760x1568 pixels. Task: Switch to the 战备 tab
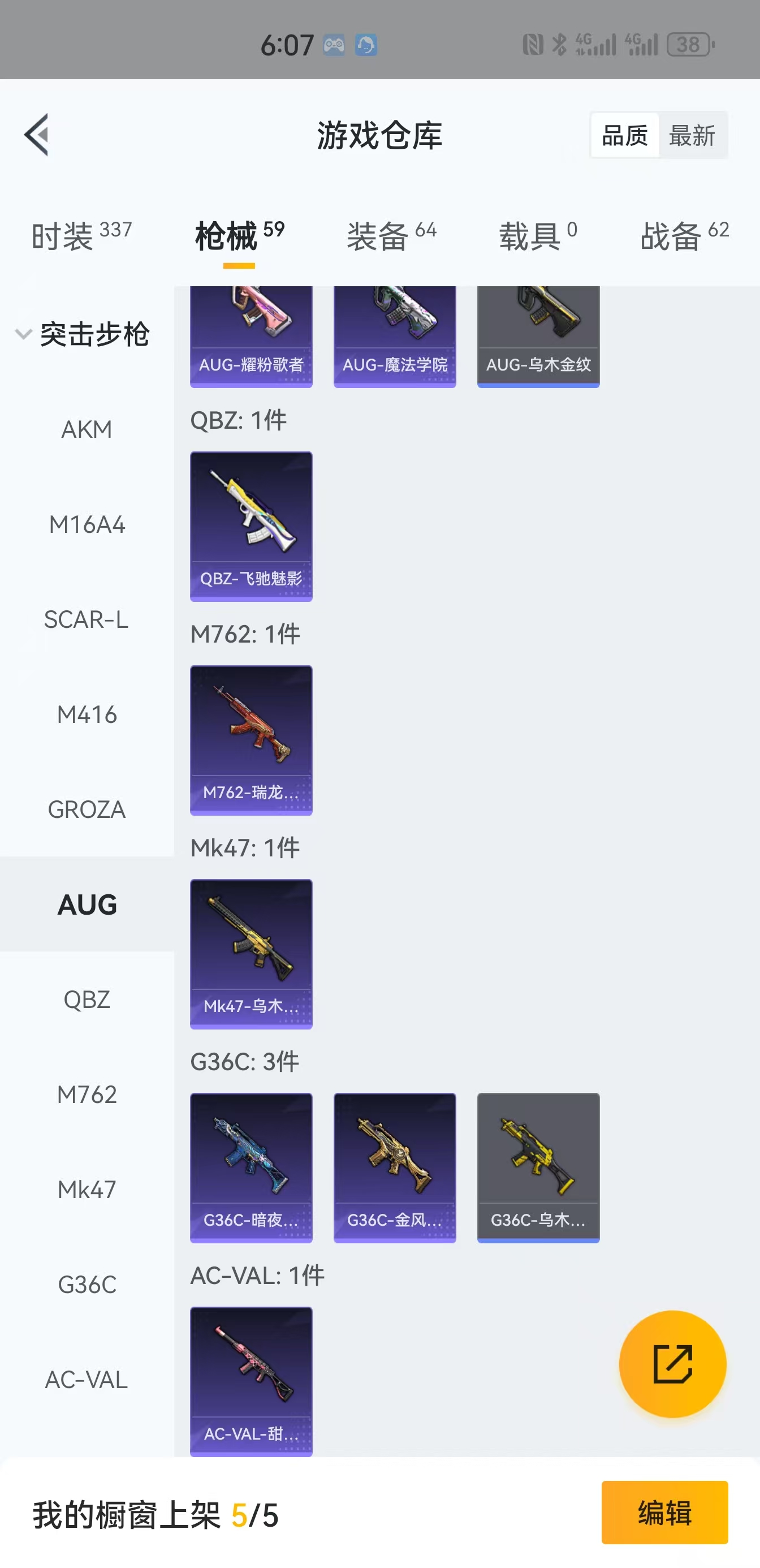tap(684, 236)
